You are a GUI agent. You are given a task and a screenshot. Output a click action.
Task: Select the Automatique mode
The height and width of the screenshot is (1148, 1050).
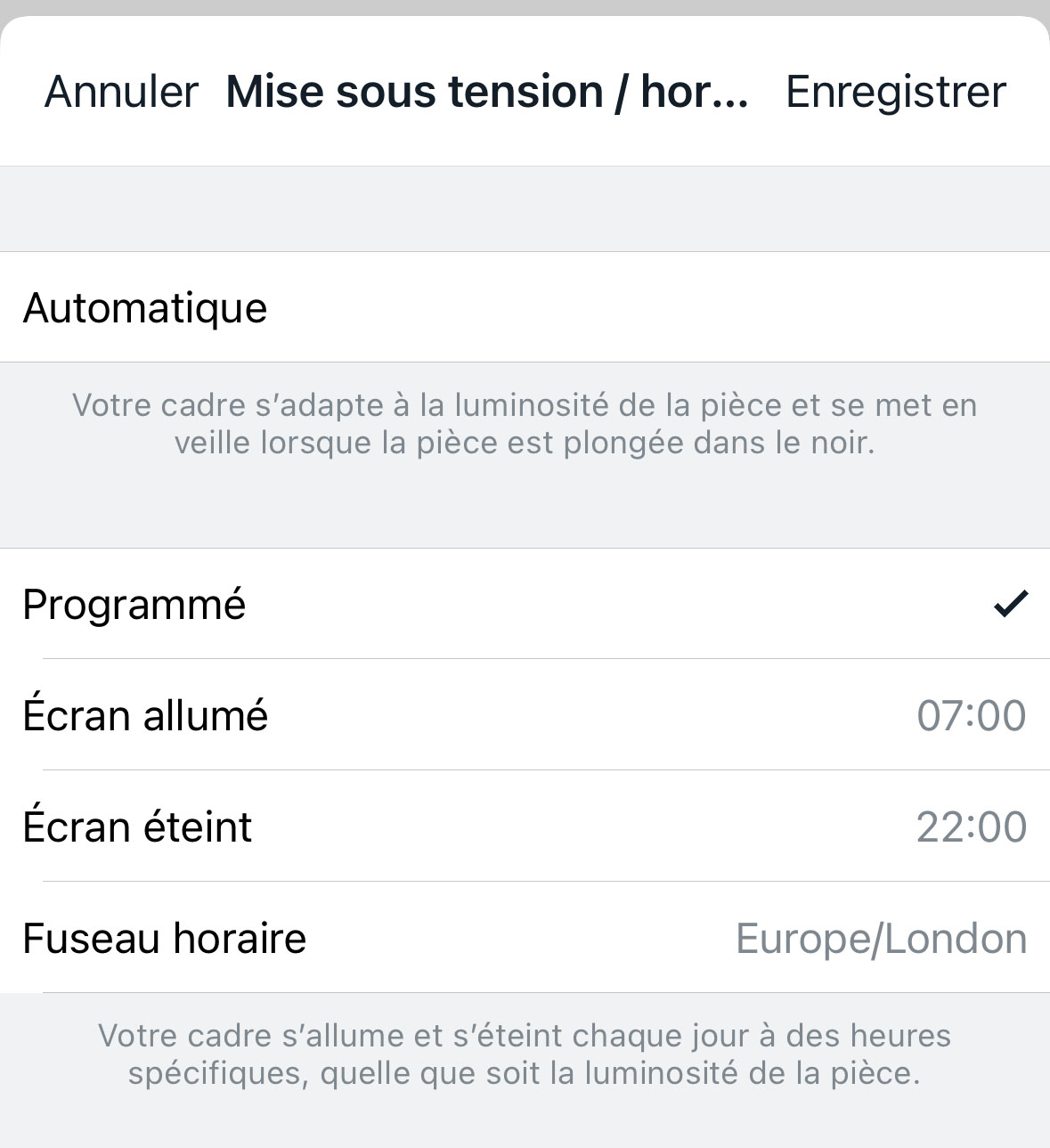[x=525, y=308]
